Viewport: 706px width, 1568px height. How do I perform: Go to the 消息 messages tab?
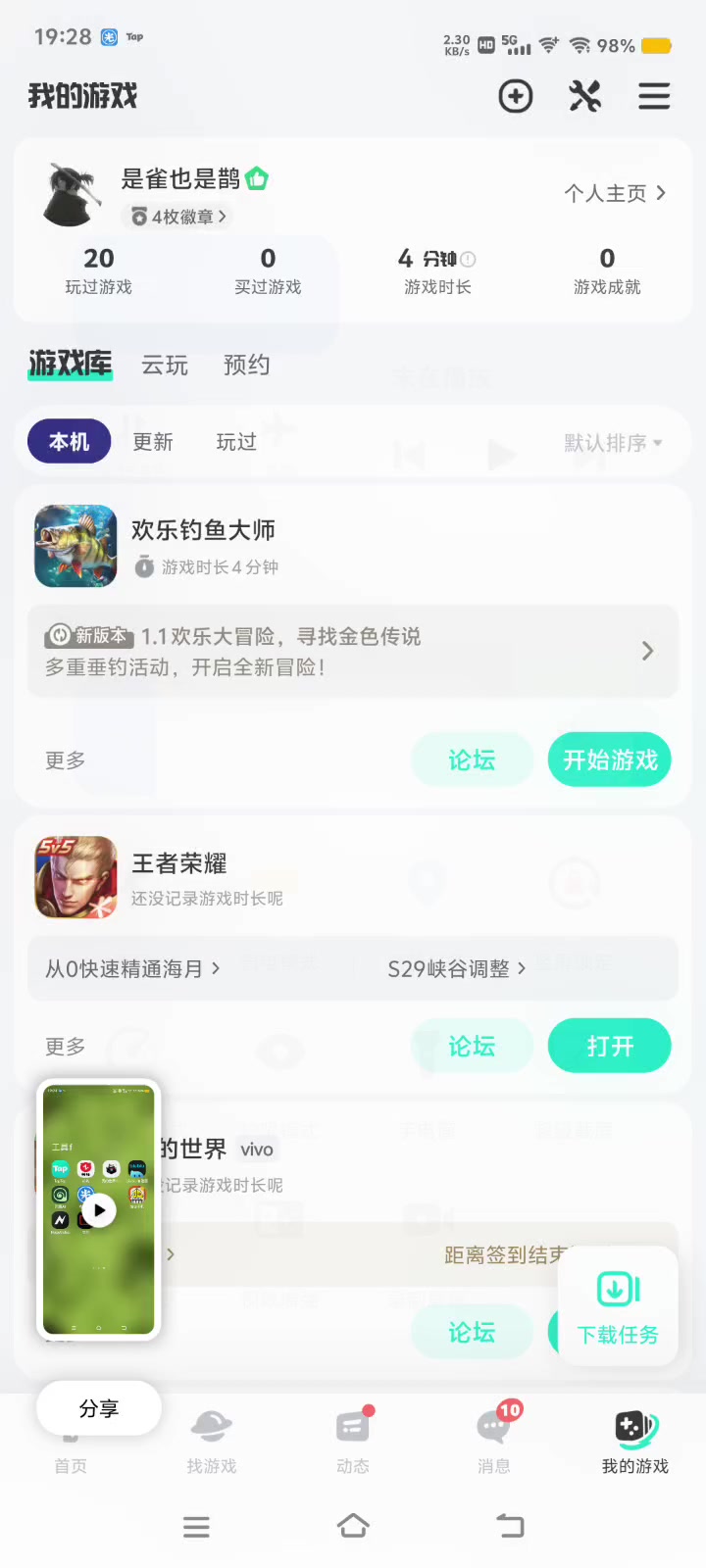tap(494, 1439)
